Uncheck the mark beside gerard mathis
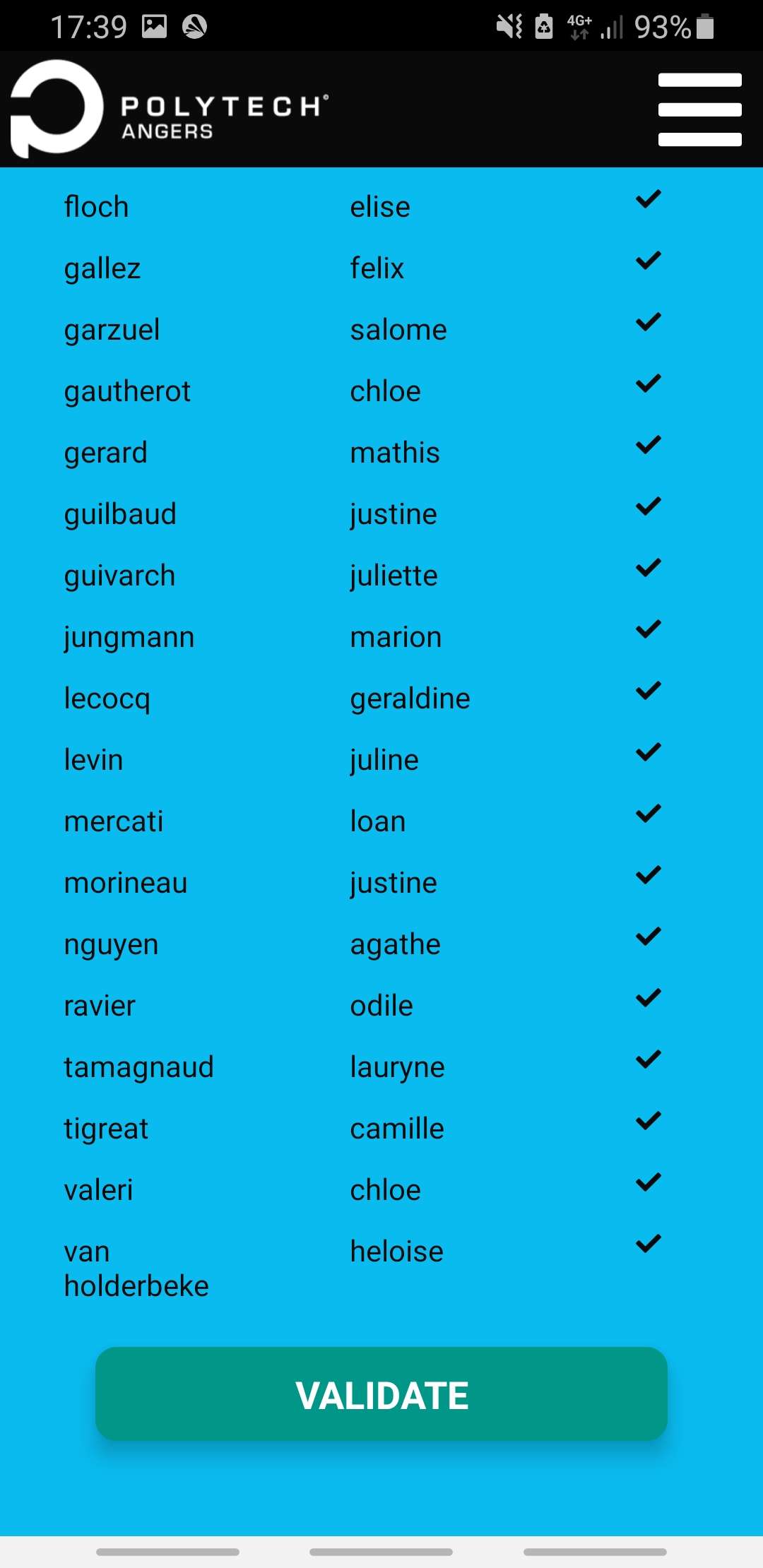Viewport: 763px width, 1568px height. point(648,446)
